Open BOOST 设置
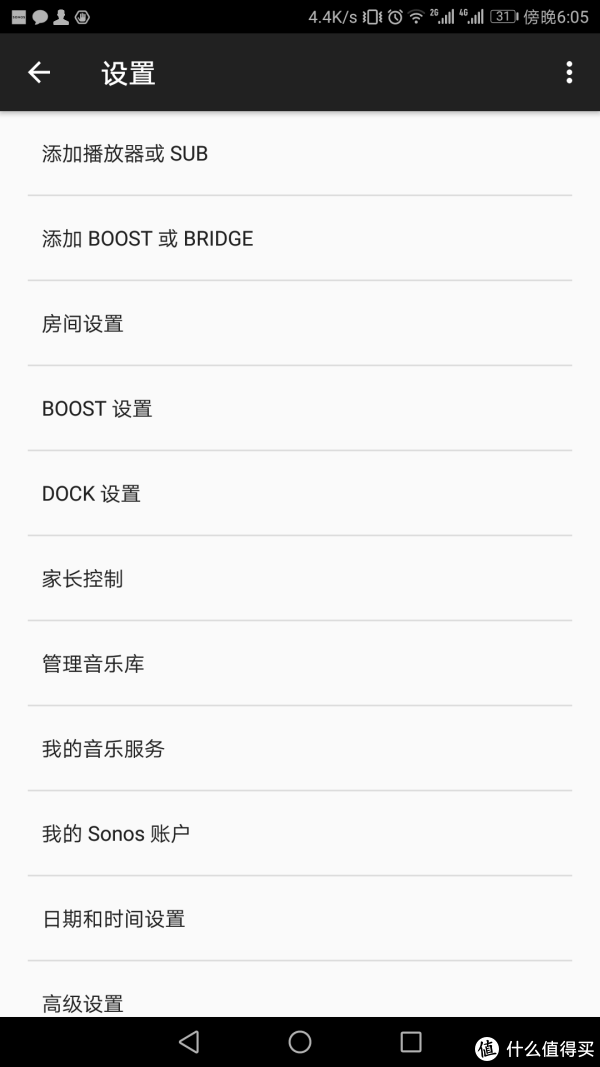Image resolution: width=600 pixels, height=1067 pixels. pyautogui.click(x=300, y=408)
